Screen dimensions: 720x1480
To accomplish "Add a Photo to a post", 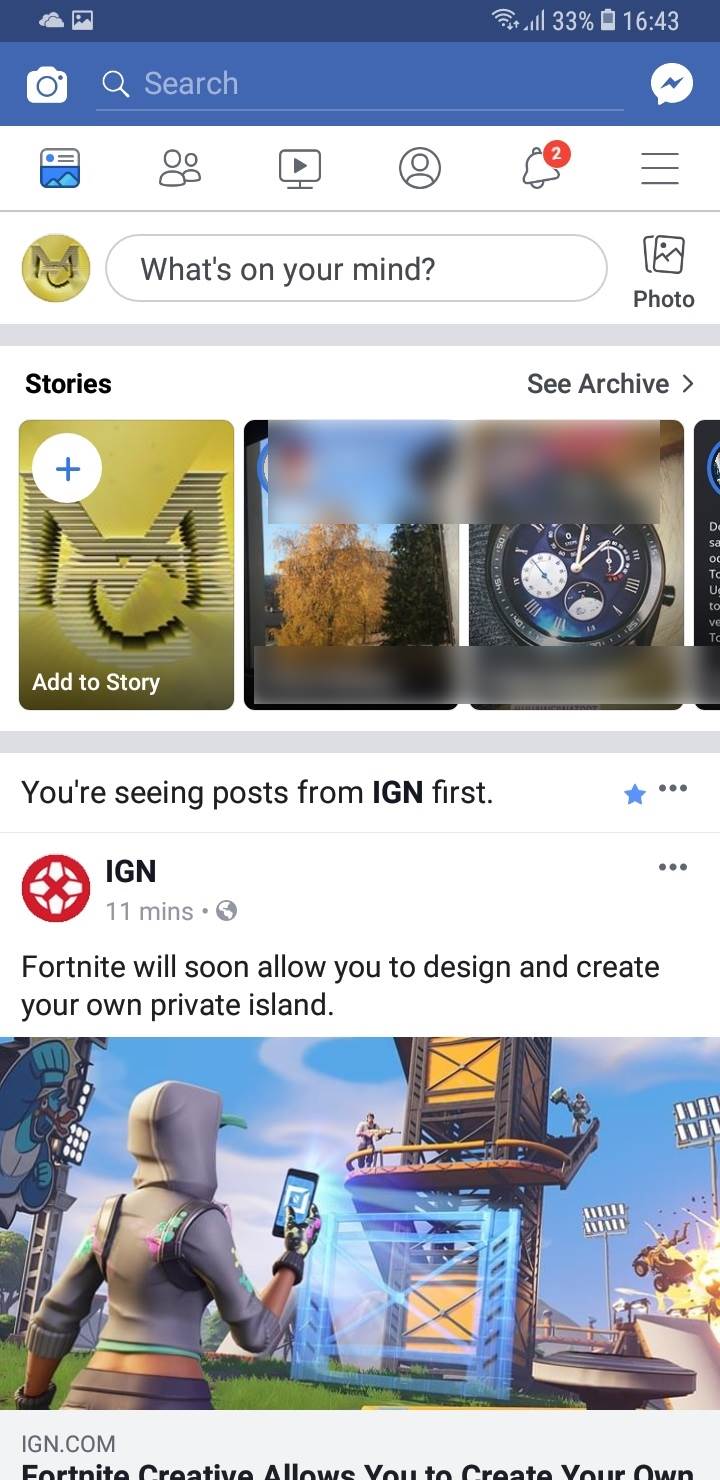I will [x=664, y=270].
